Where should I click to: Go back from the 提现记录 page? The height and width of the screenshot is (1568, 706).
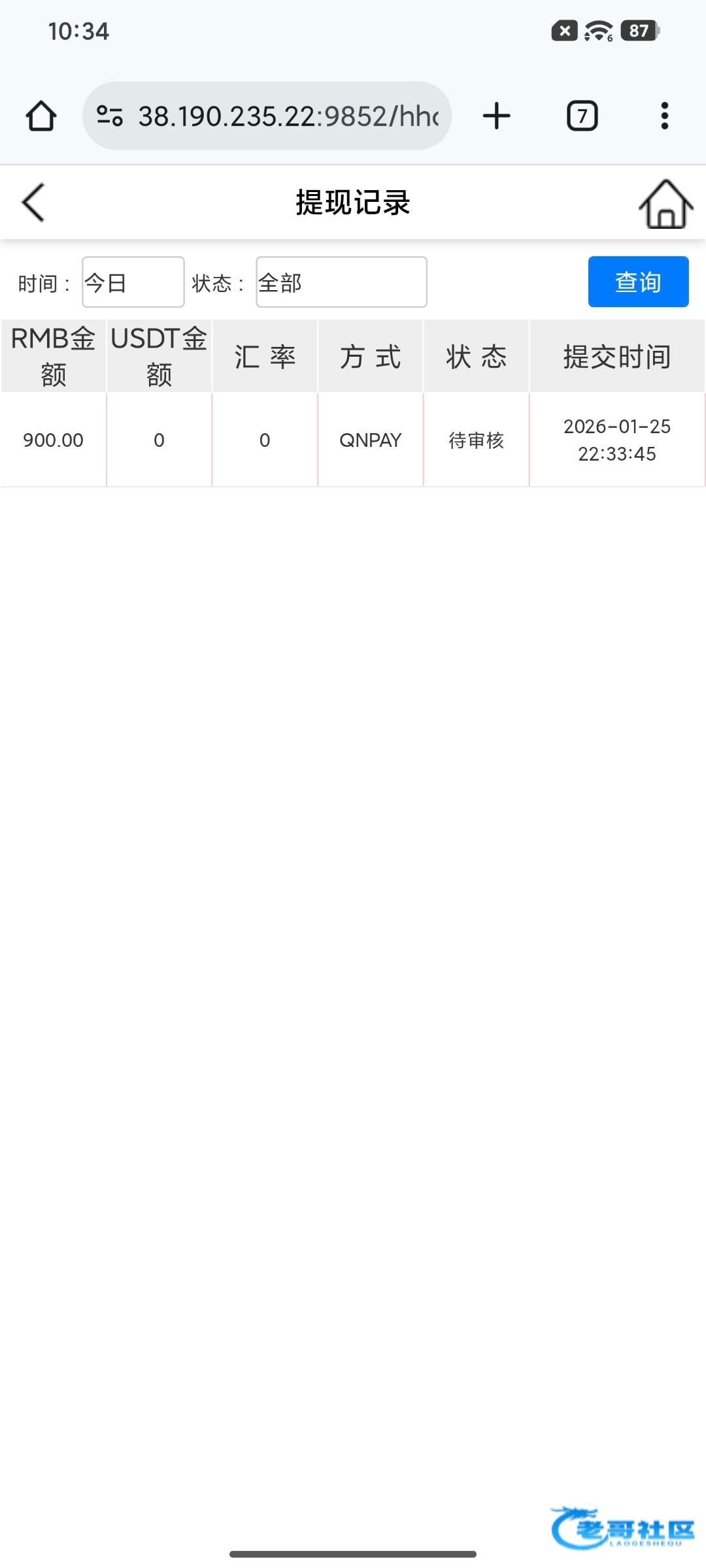click(x=34, y=203)
